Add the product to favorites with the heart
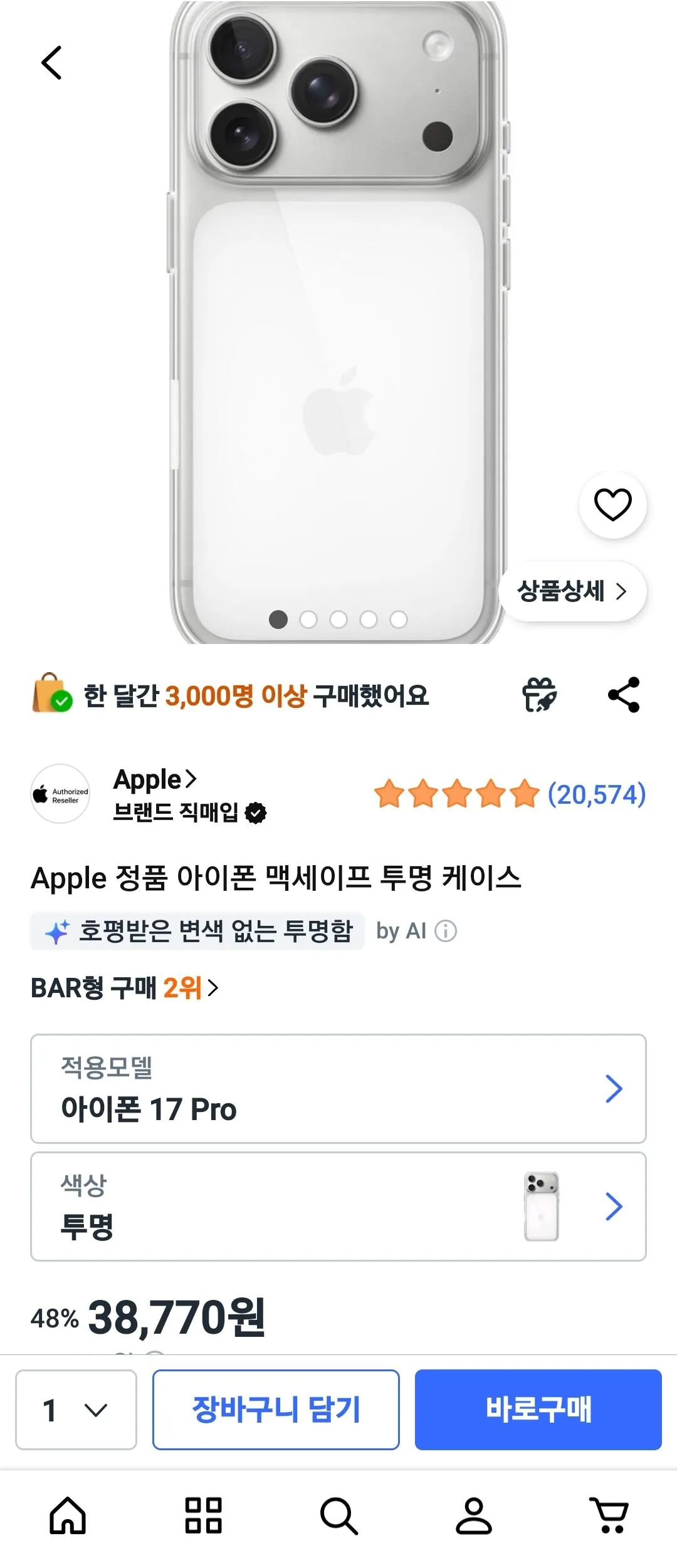This screenshot has height=1568, width=677. coord(612,506)
